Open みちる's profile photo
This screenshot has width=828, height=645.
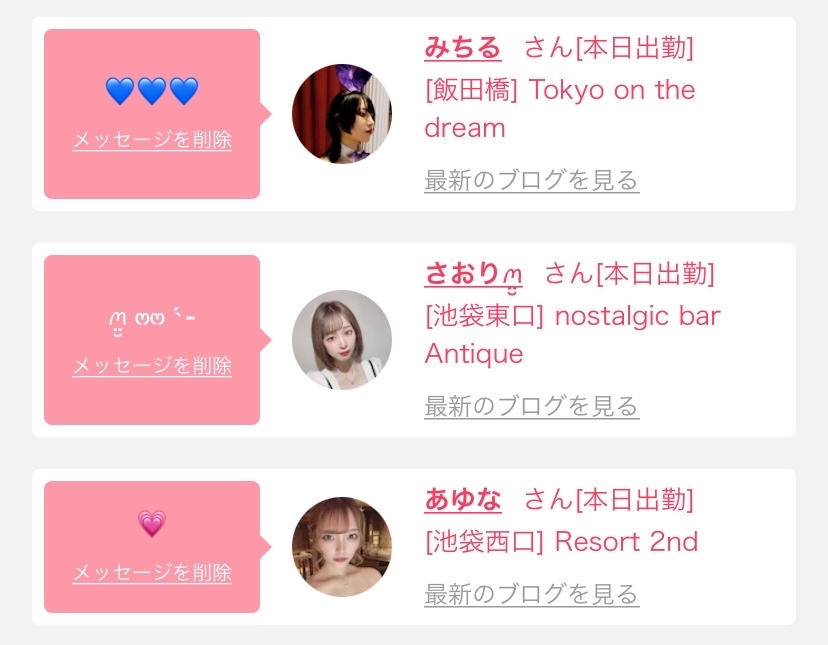coord(341,114)
